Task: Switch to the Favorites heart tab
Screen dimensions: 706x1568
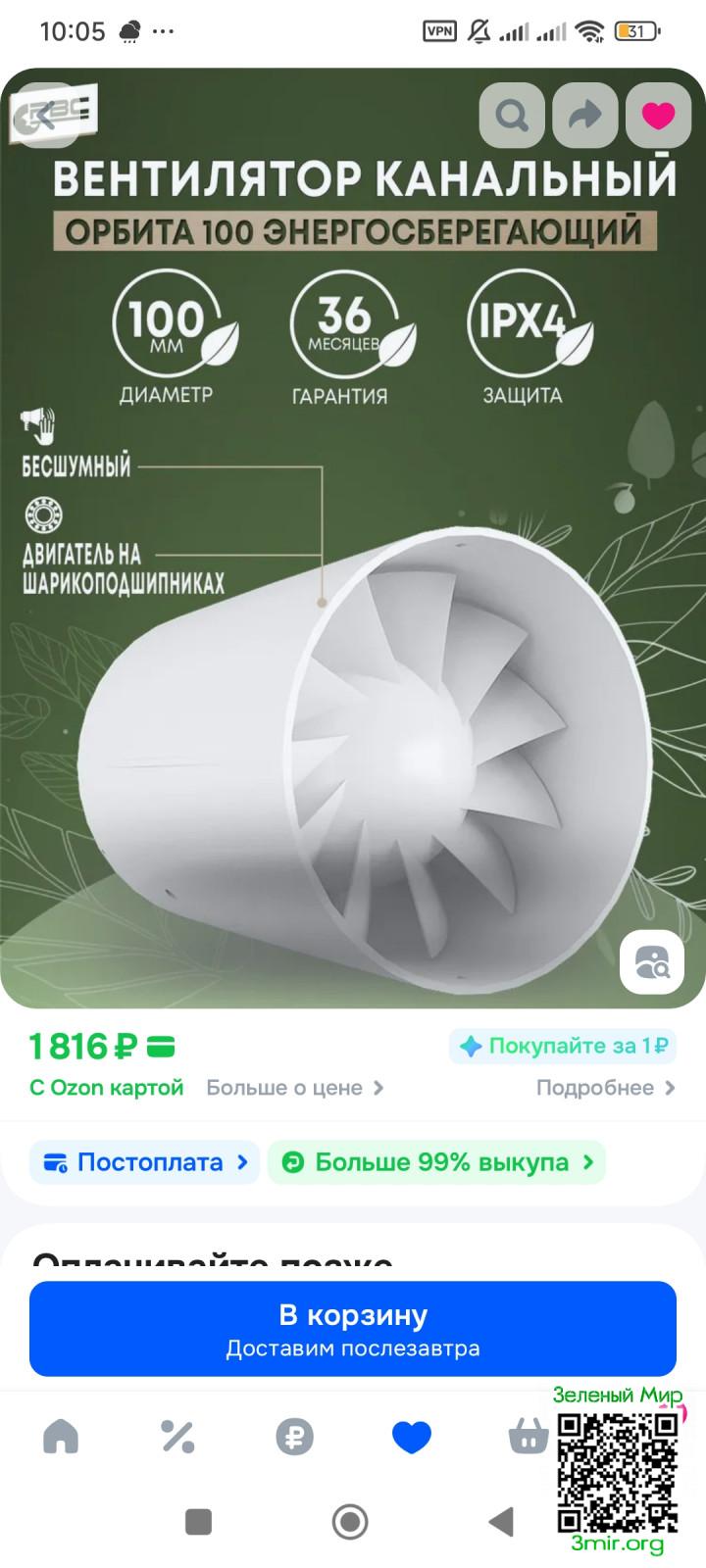Action: tap(411, 1437)
